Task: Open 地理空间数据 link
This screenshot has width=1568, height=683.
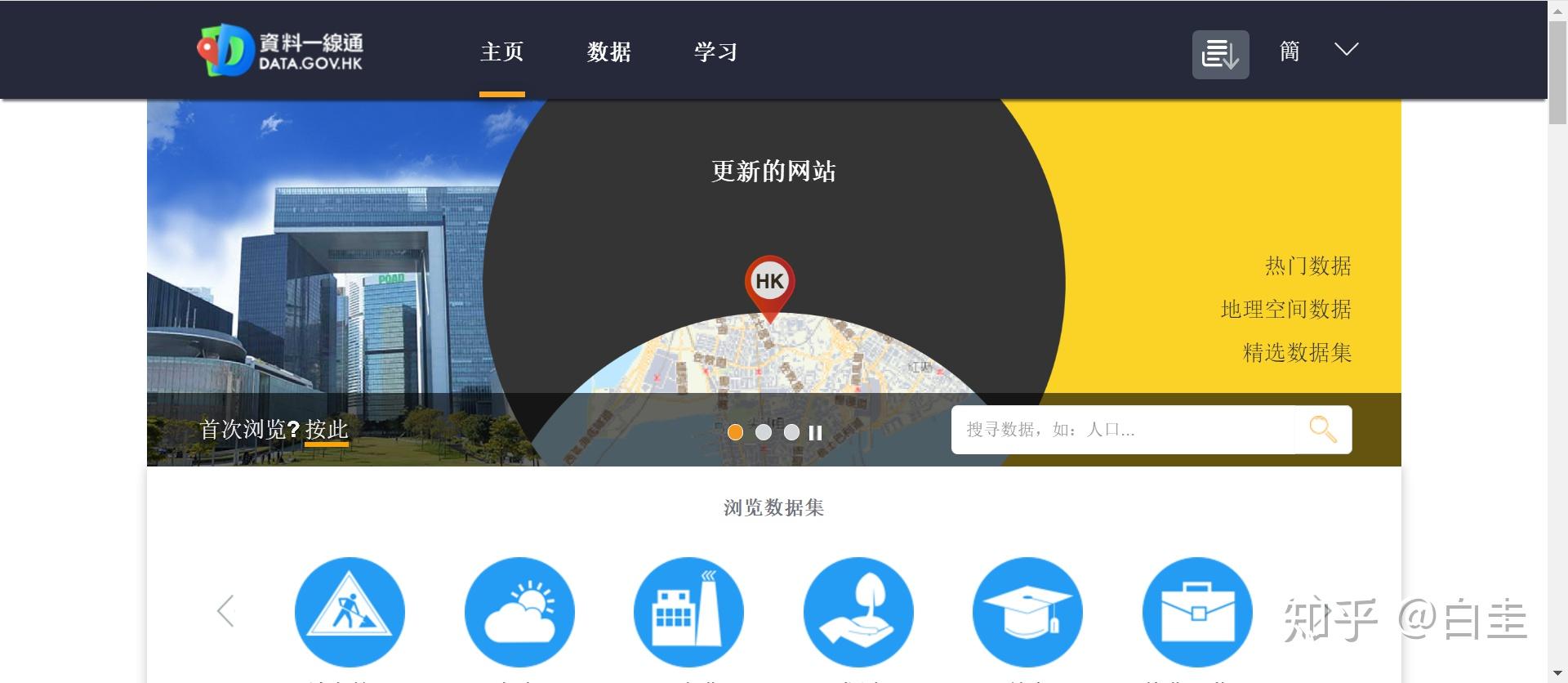Action: click(x=1285, y=310)
